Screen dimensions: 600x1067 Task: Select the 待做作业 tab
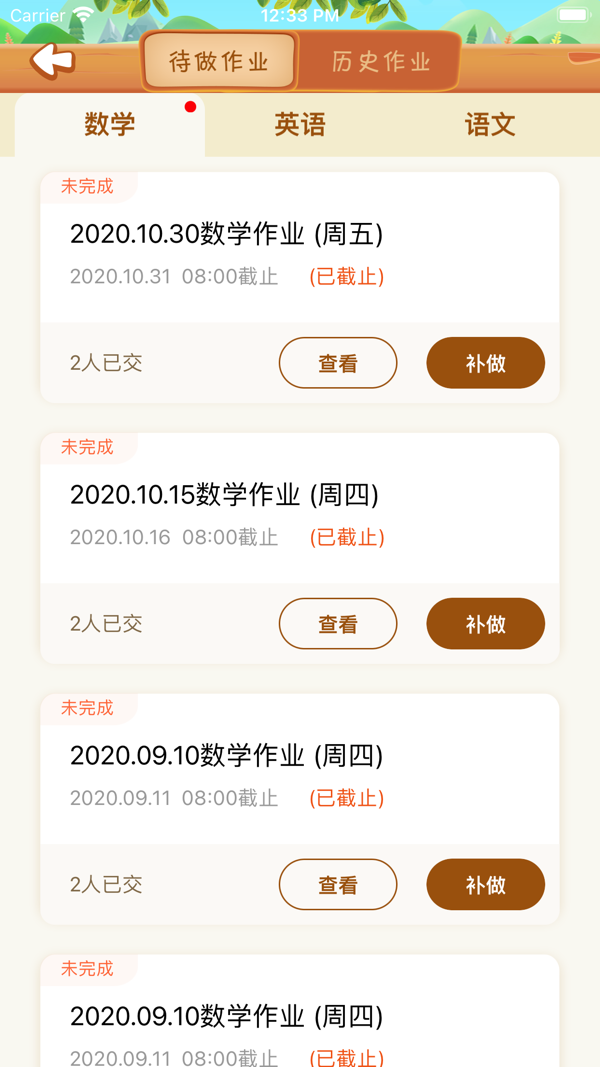pos(219,62)
